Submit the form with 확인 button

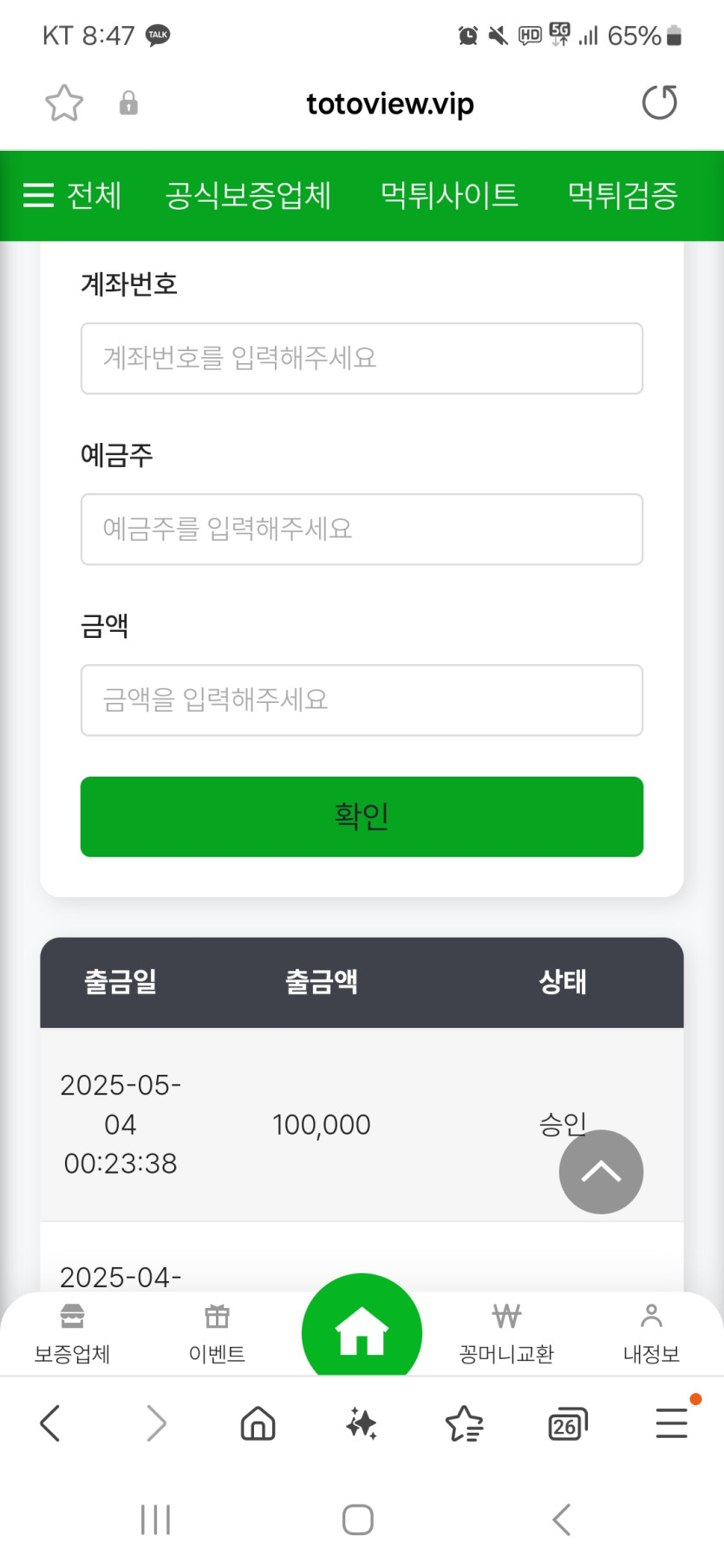pyautogui.click(x=362, y=817)
